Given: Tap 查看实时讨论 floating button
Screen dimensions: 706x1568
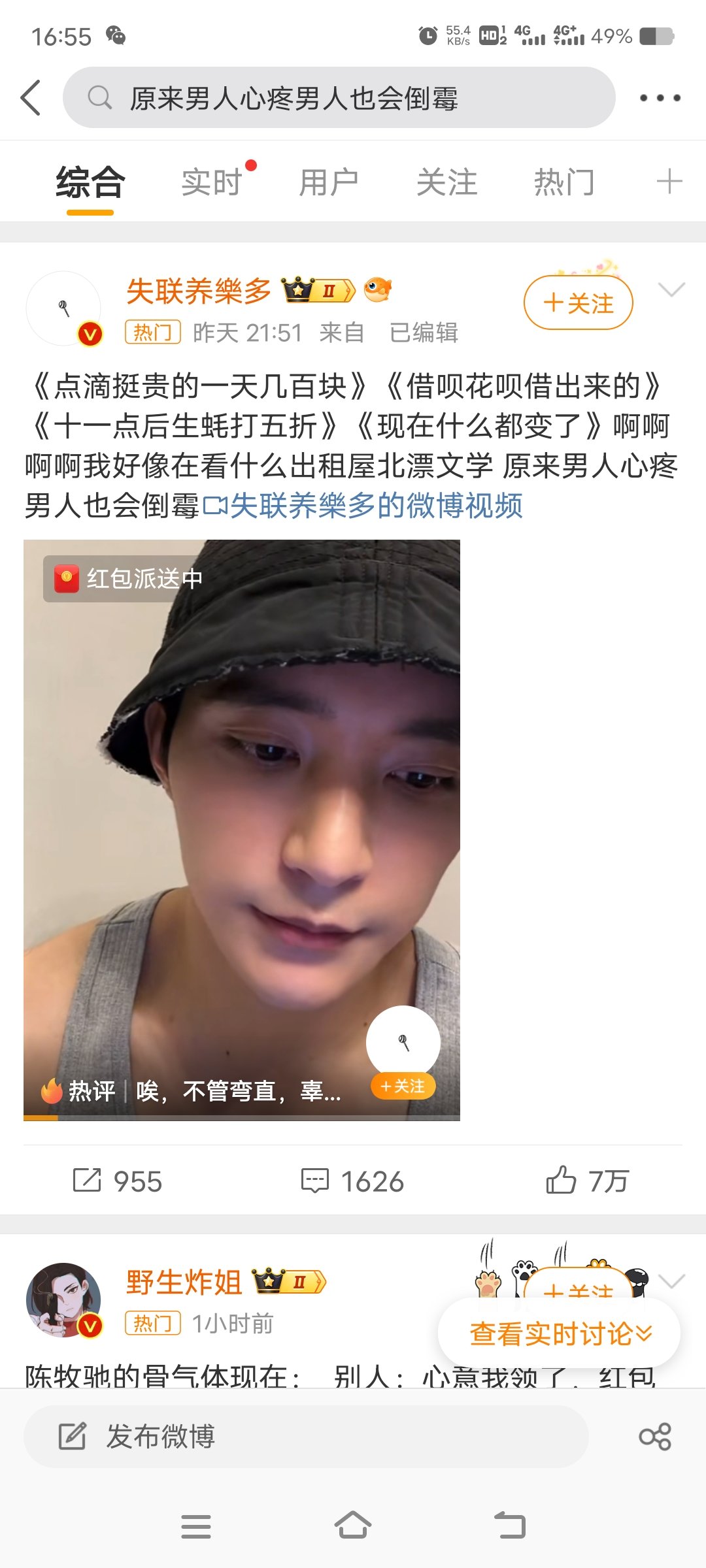Looking at the screenshot, I should click(560, 1333).
